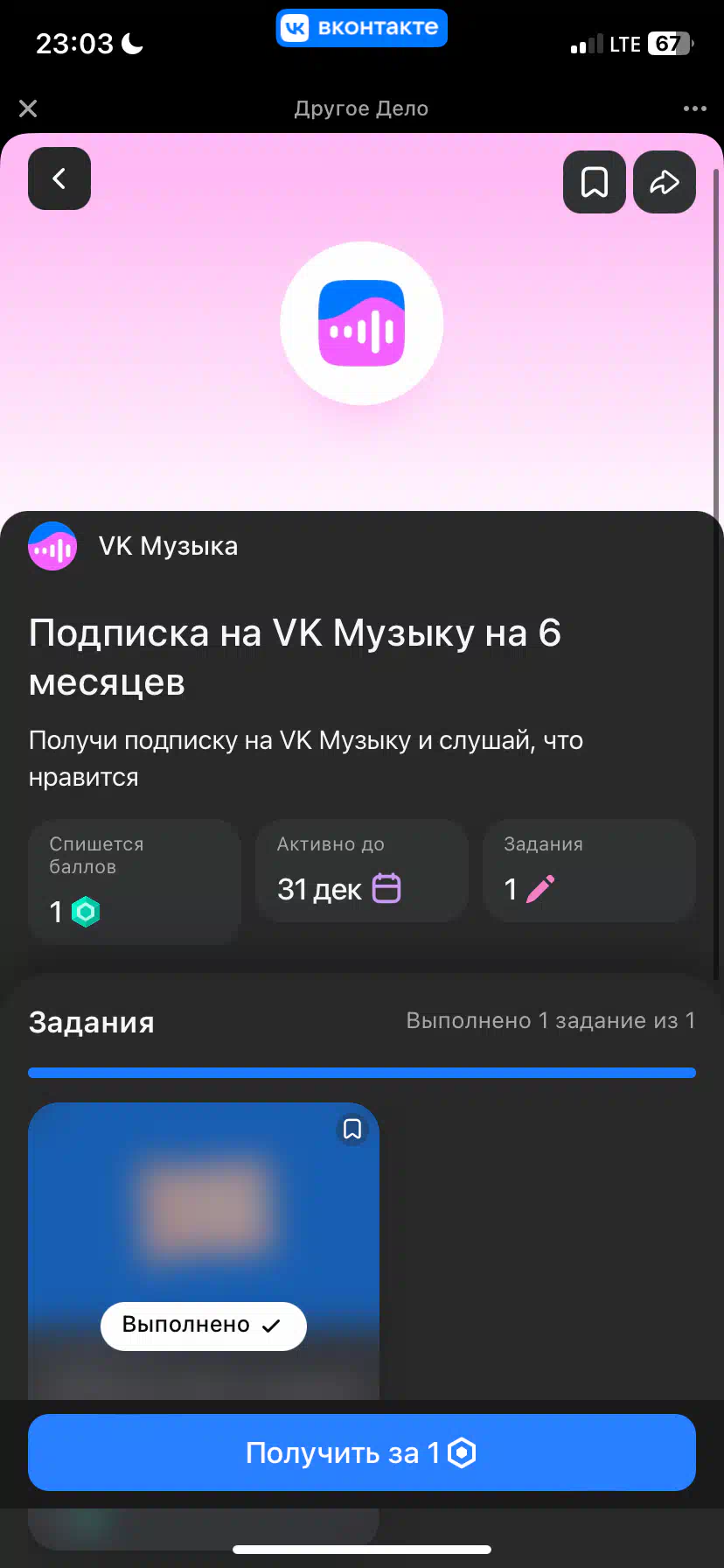724x1568 pixels.
Task: Open VK Музыка partner page
Action: pyautogui.click(x=133, y=546)
